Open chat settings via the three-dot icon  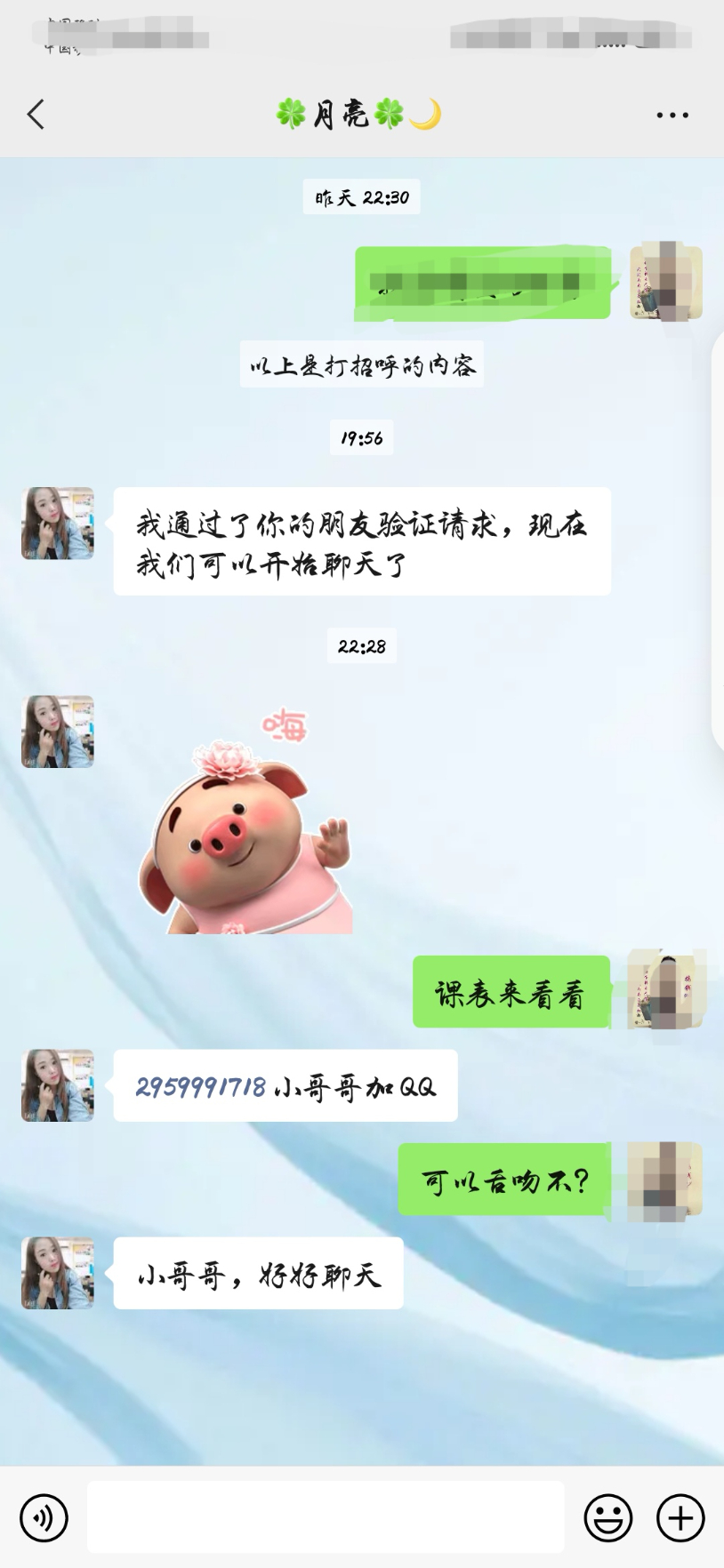(672, 115)
